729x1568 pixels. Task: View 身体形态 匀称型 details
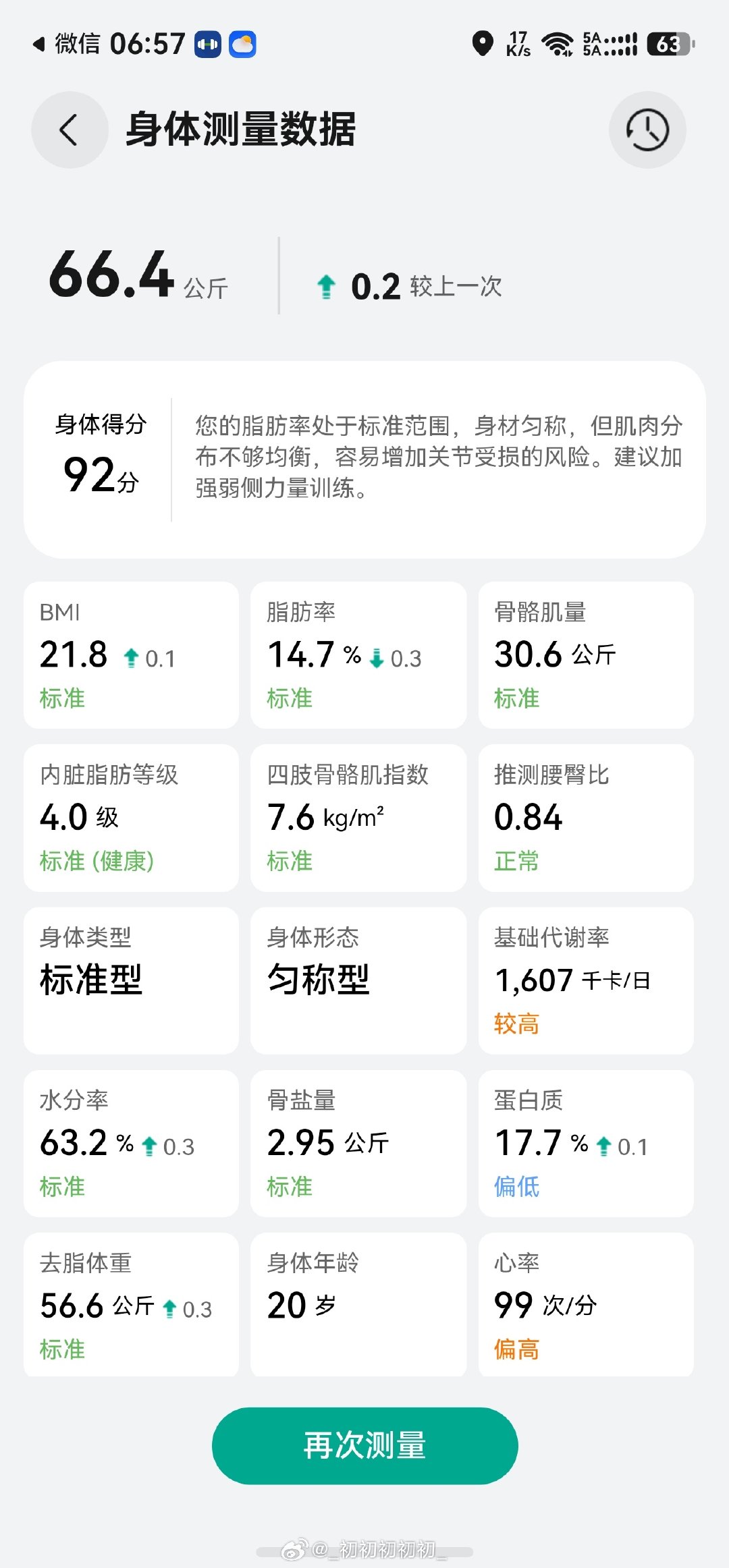point(358,980)
